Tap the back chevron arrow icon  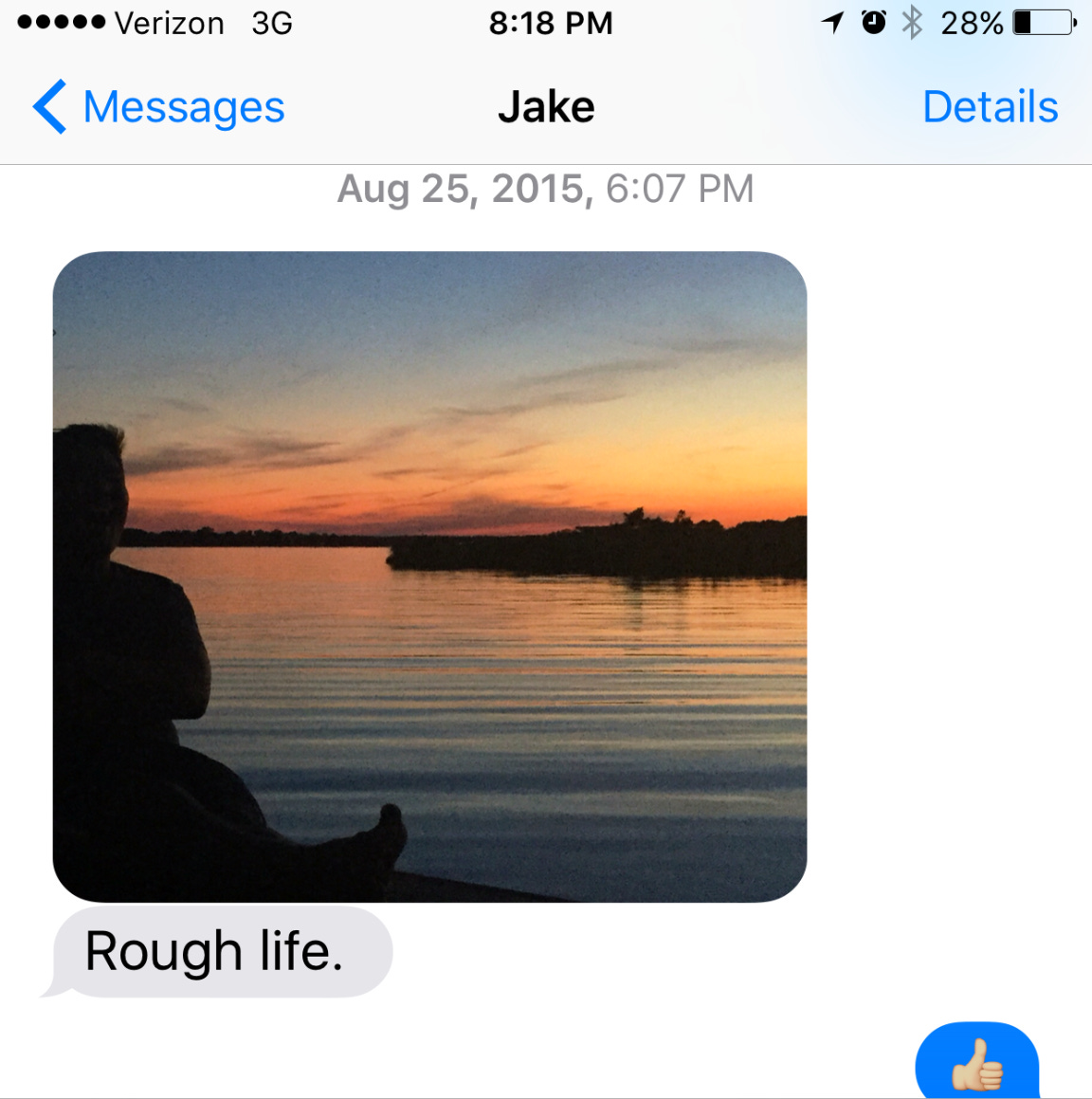(x=49, y=106)
